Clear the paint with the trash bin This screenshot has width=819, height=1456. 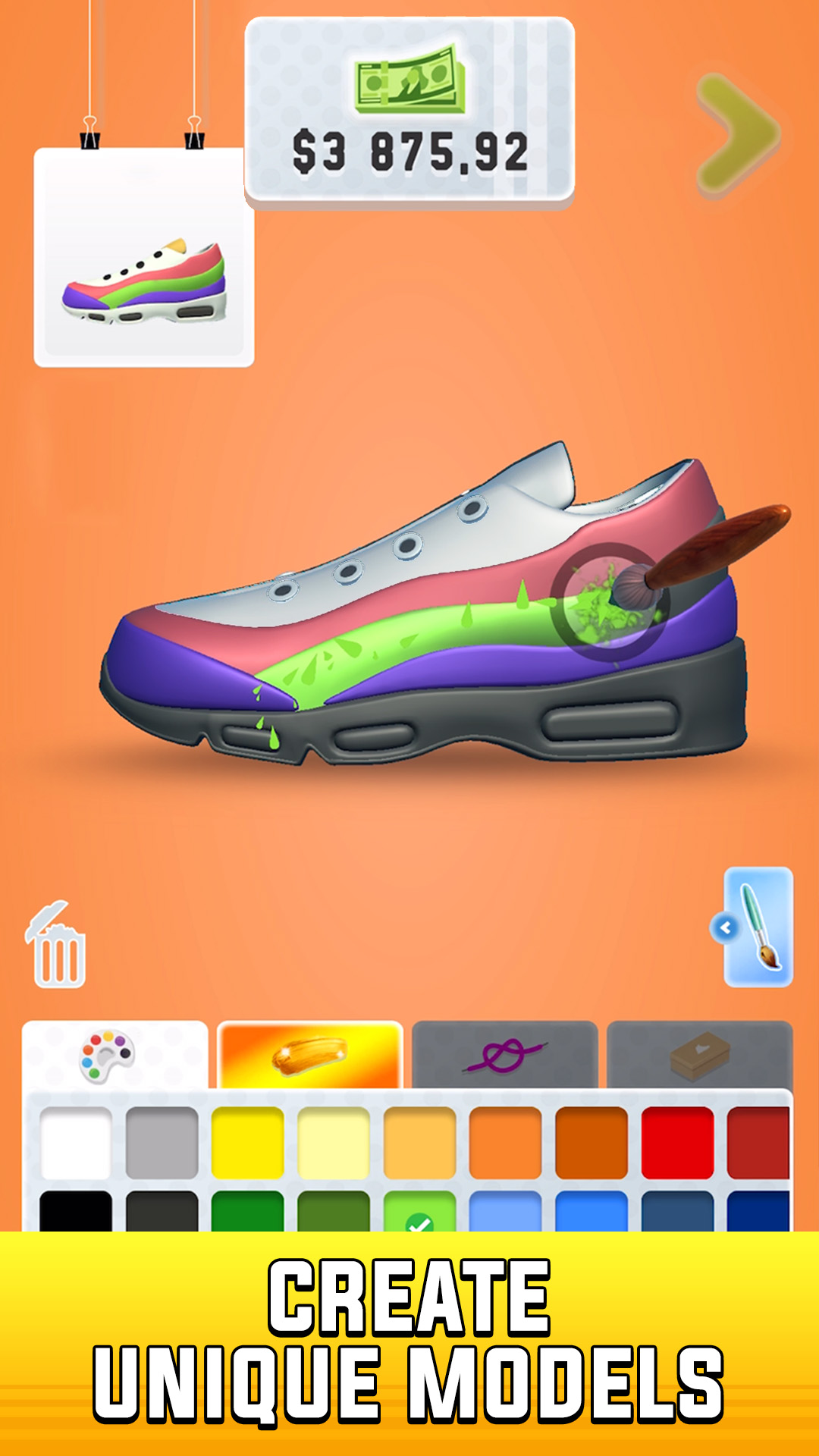56,945
